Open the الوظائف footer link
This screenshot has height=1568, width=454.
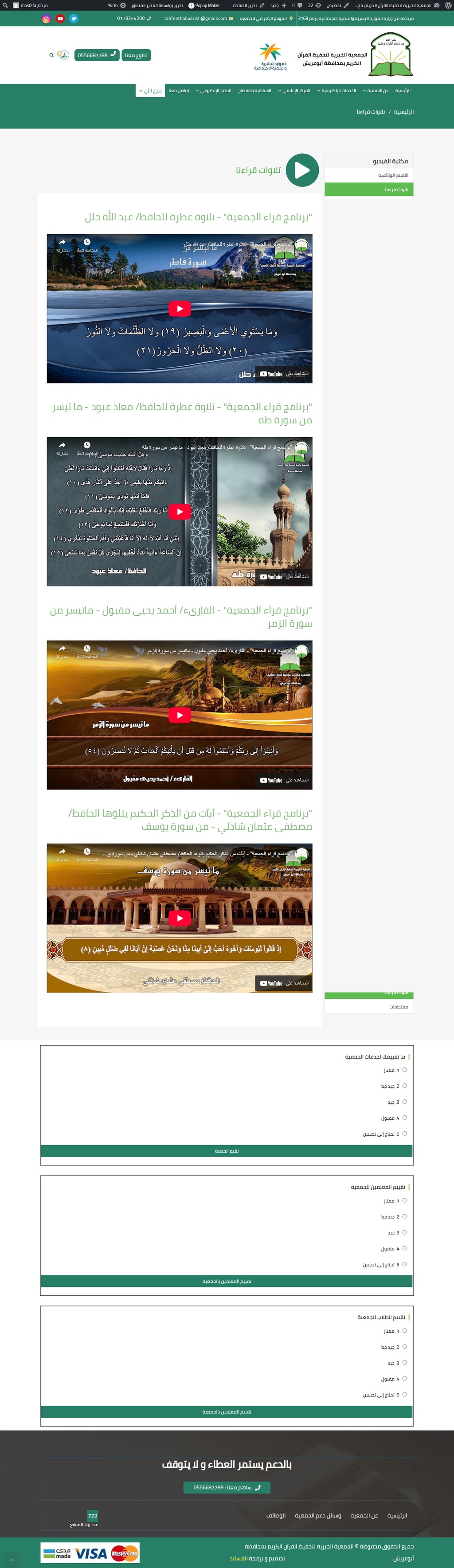tap(276, 1516)
